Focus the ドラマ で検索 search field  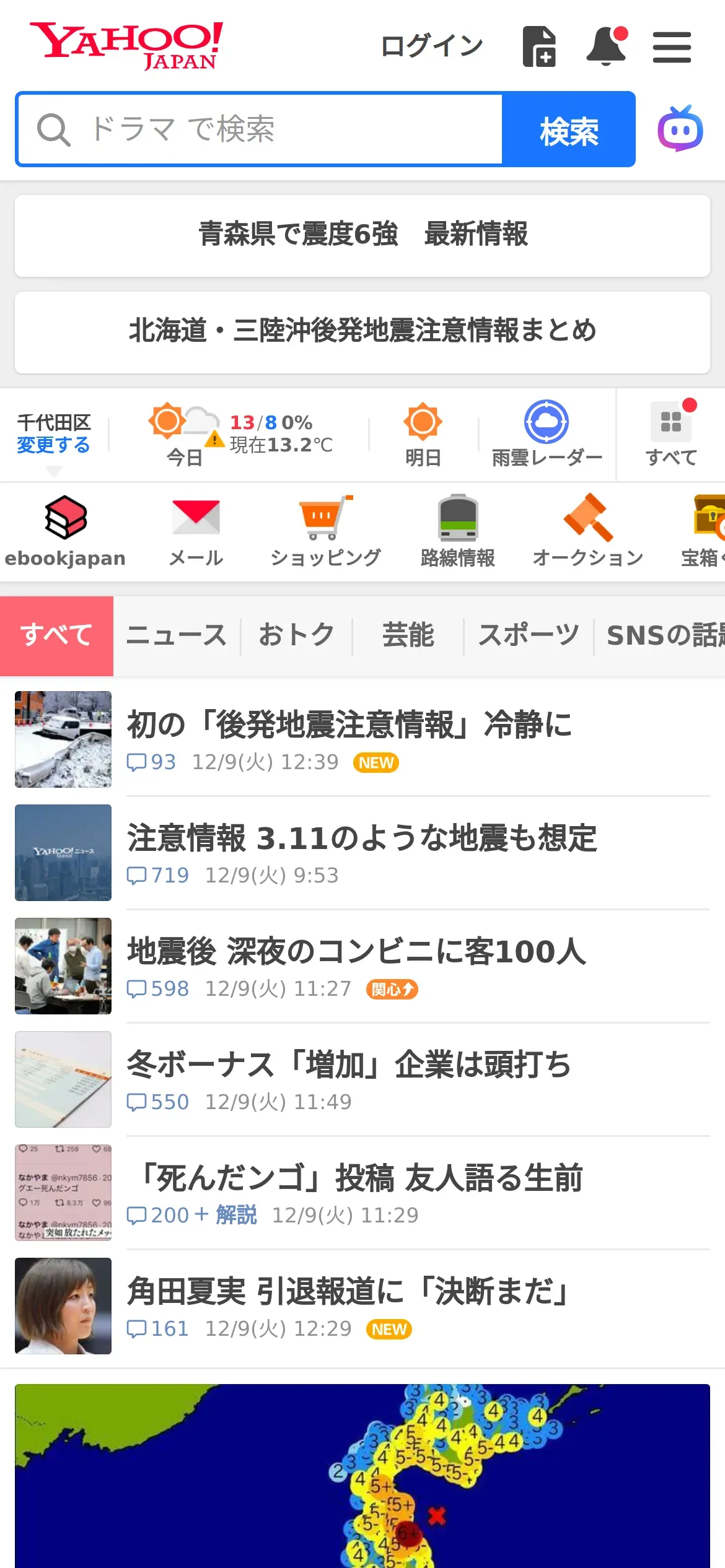tap(260, 129)
